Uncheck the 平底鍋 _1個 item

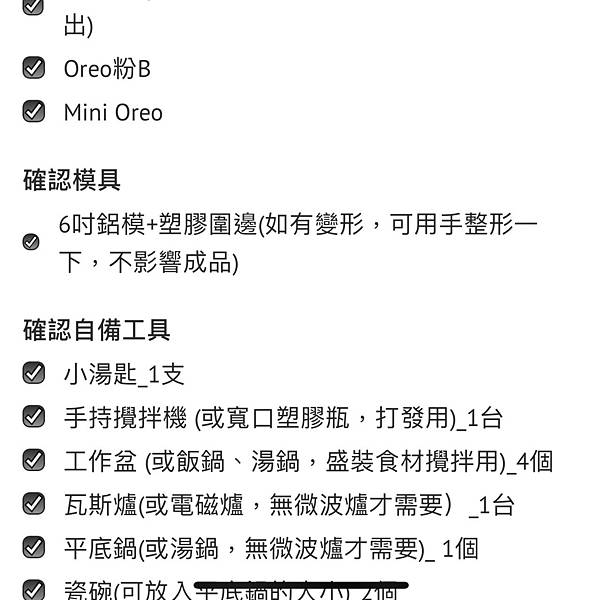point(34,547)
